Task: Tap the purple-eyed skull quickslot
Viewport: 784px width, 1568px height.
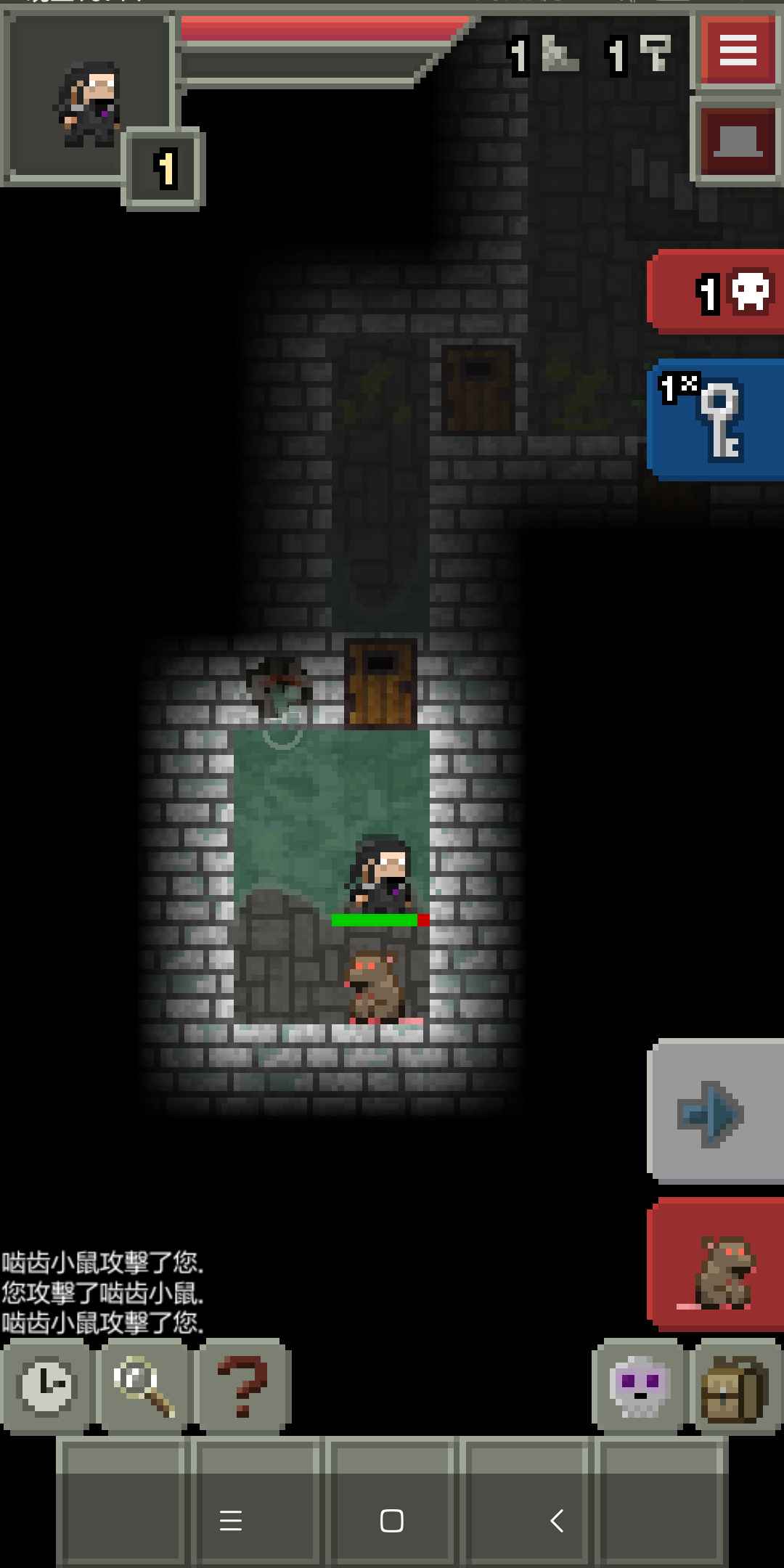Action: (639, 1387)
